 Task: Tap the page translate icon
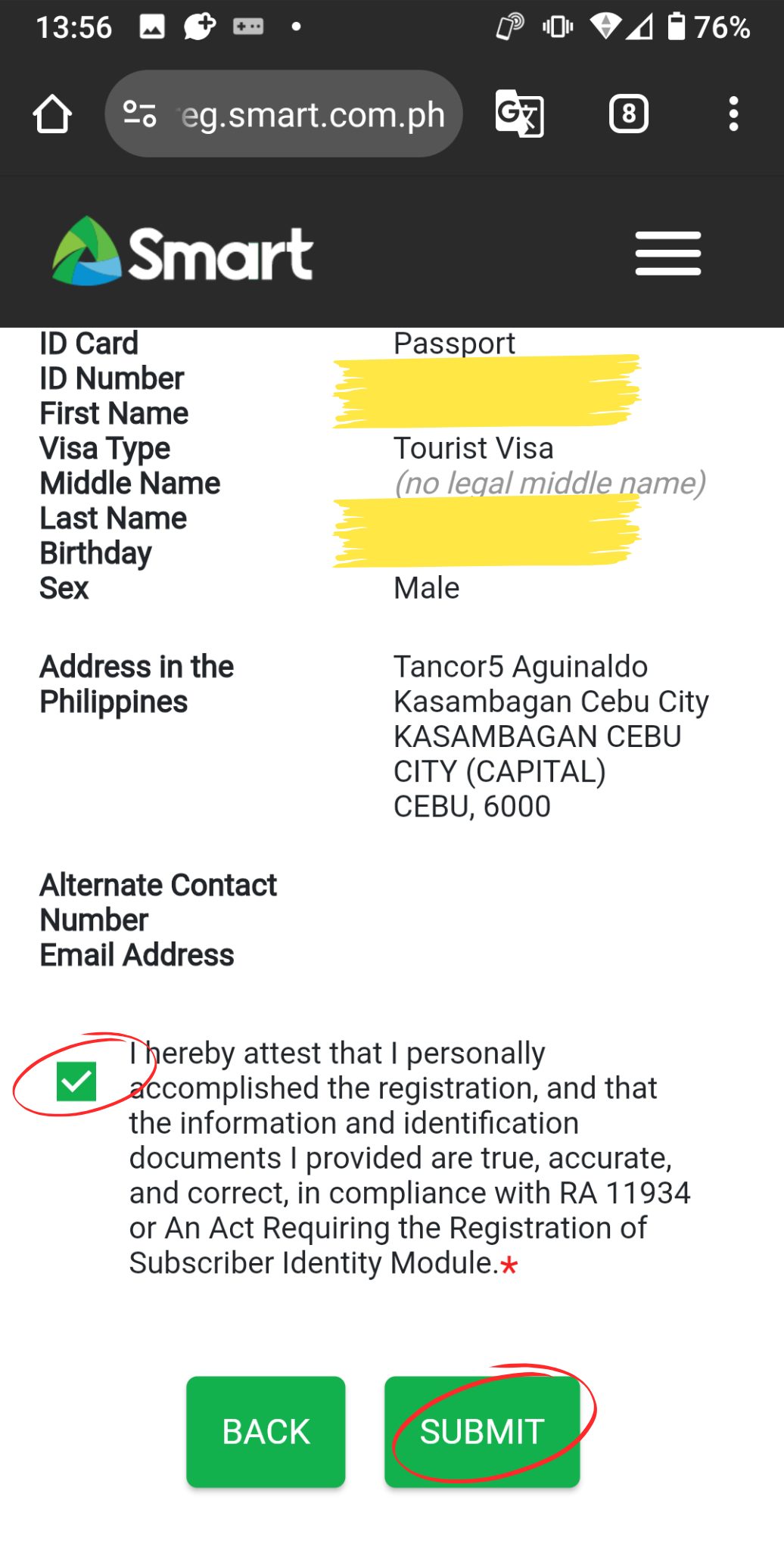point(519,114)
